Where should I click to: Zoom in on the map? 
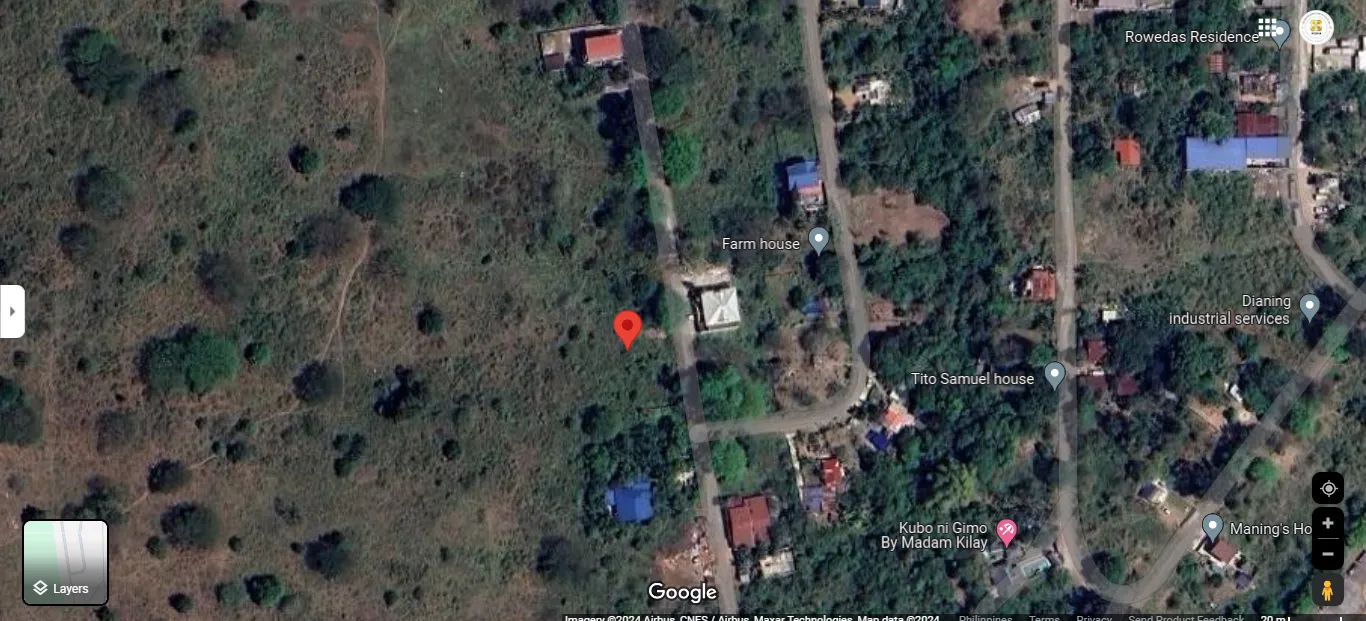coord(1328,523)
